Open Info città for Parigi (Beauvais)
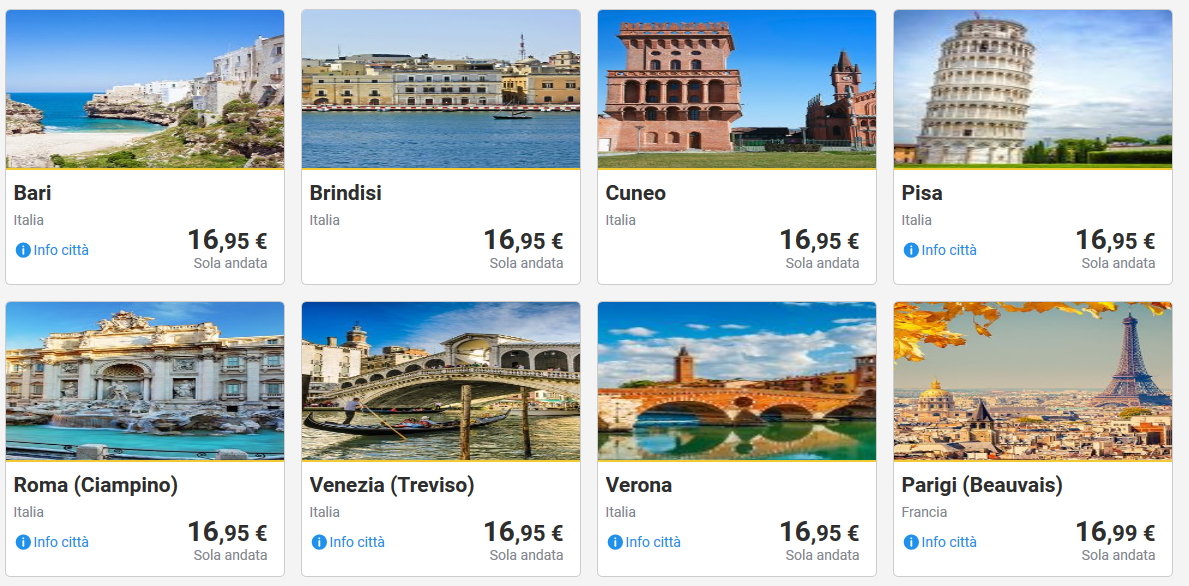Viewport: 1189px width, 586px height. 940,542
